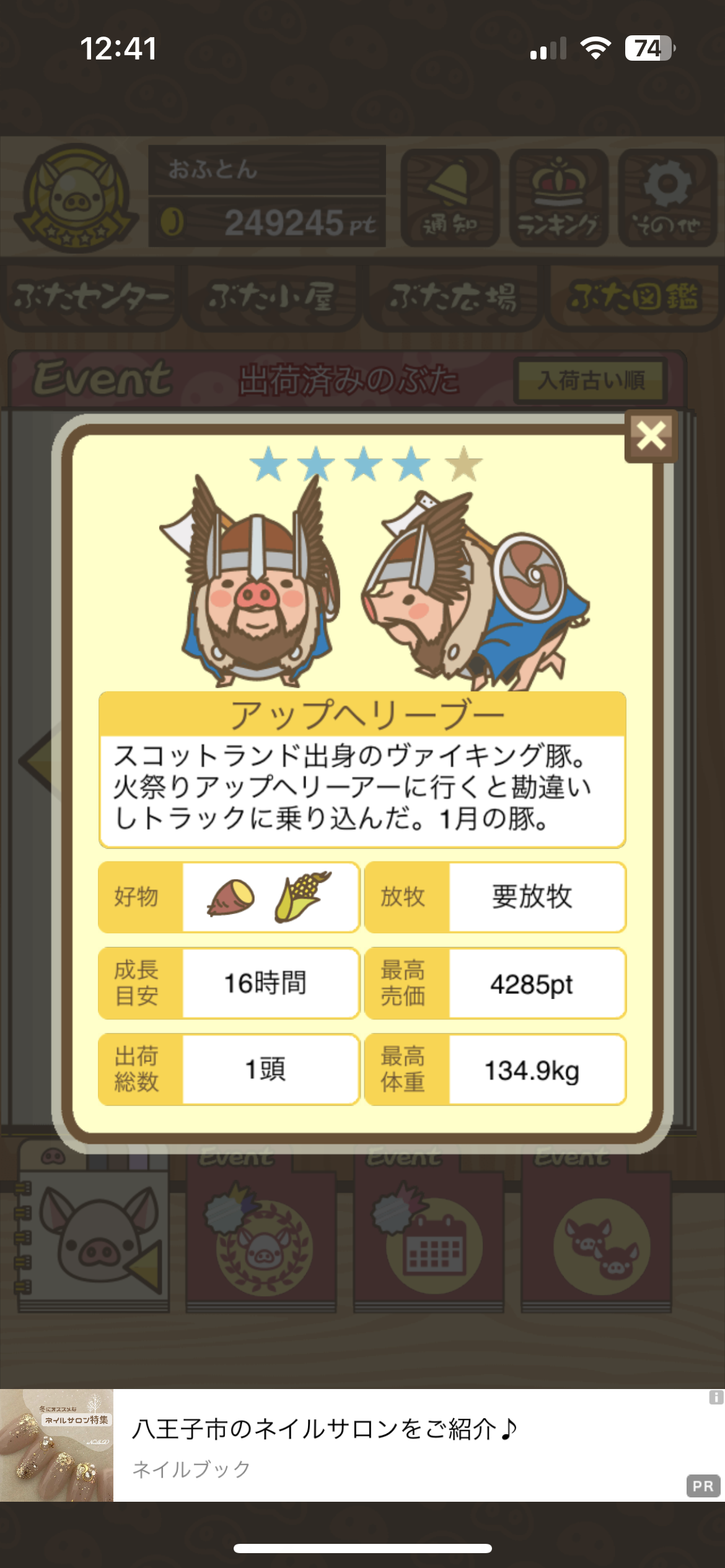Screen dimensions: 725x1568
Task: Close the アップヘリーブー pig detail popup
Action: pyautogui.click(x=651, y=436)
